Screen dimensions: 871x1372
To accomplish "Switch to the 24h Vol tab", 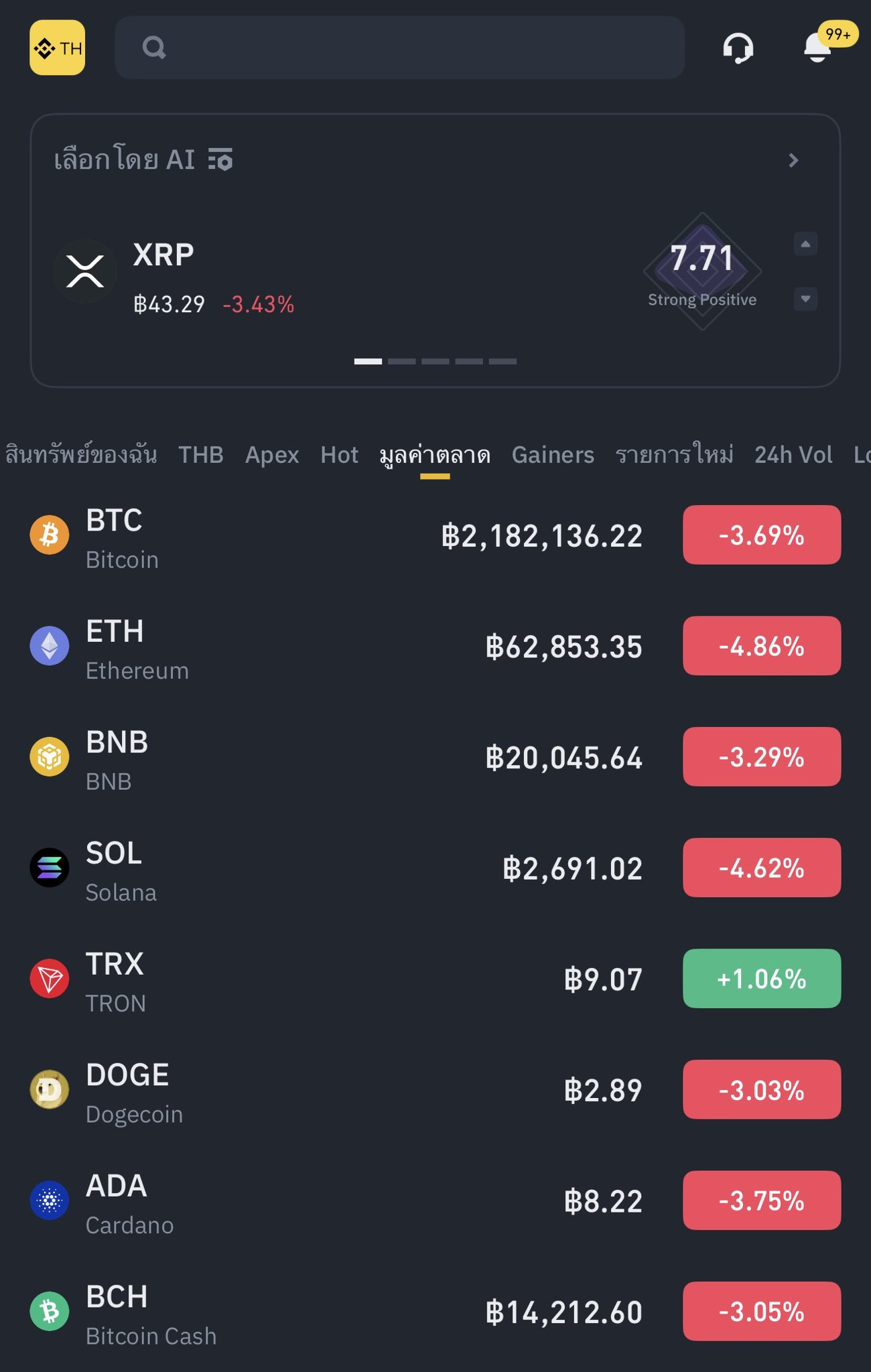I will click(x=793, y=455).
